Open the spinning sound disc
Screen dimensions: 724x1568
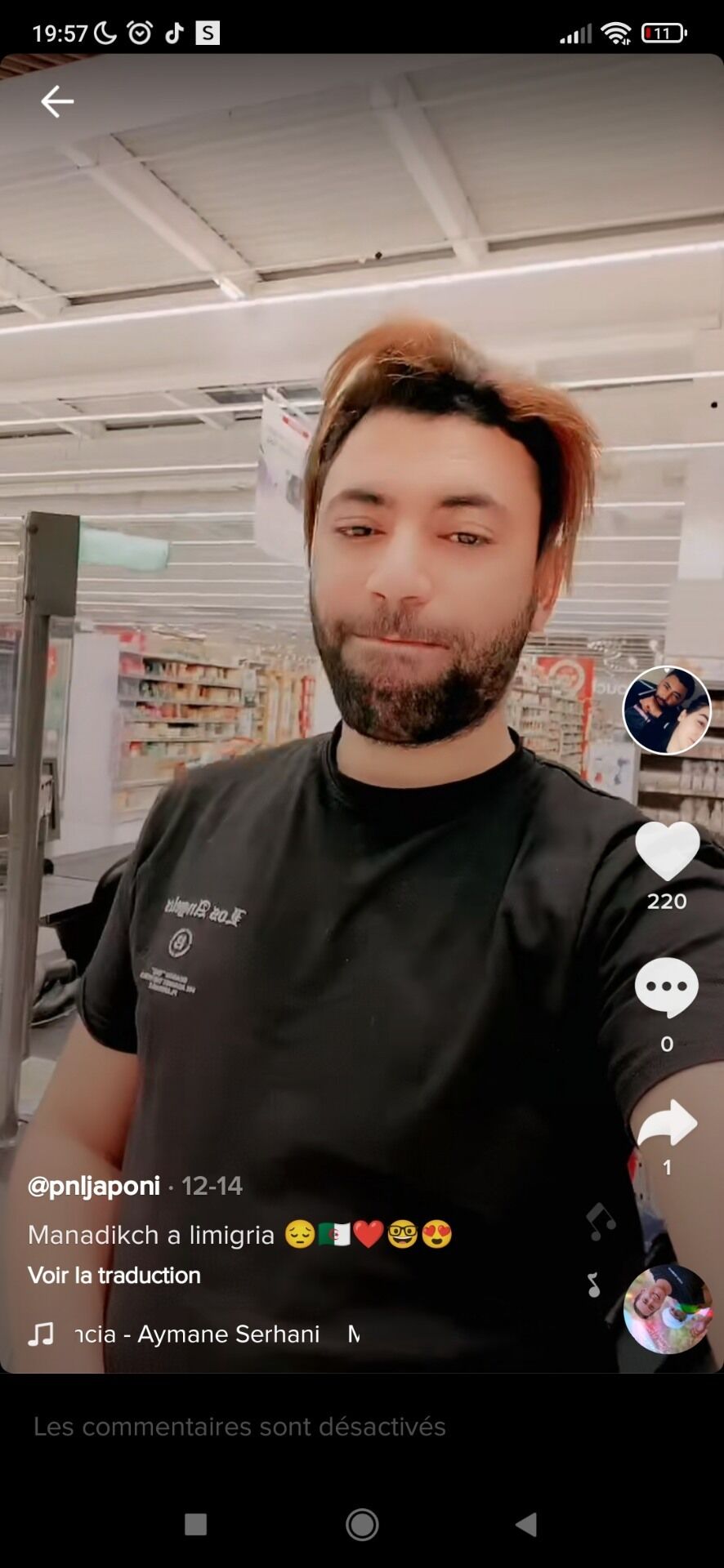pyautogui.click(x=667, y=1309)
